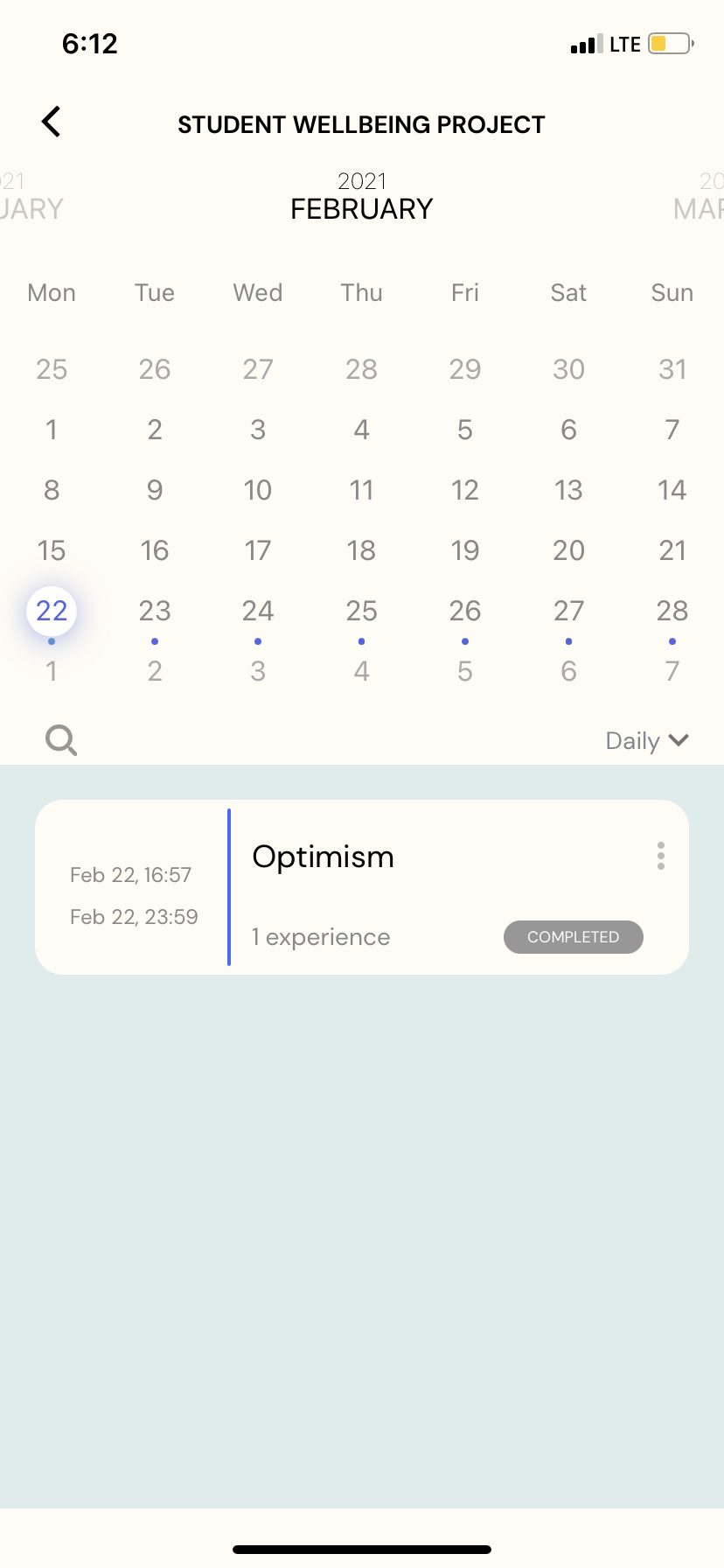Select February 23 on the calendar

pos(155,611)
